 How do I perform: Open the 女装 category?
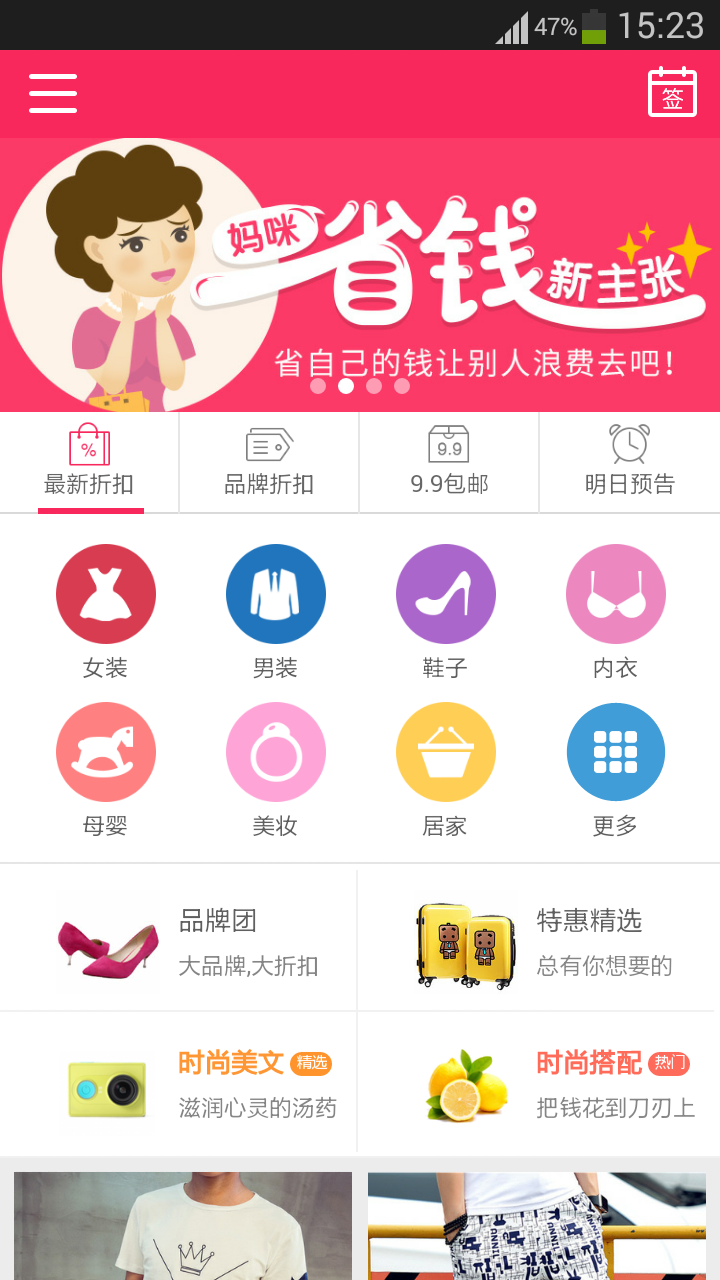click(106, 610)
